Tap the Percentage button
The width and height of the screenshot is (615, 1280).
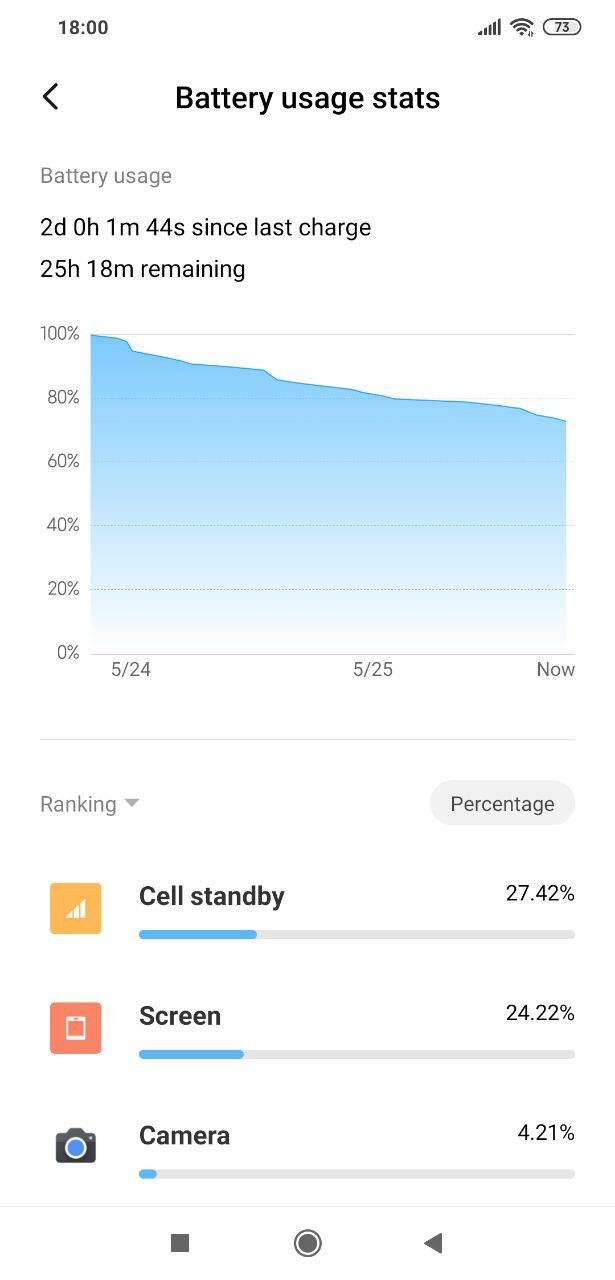coord(502,804)
